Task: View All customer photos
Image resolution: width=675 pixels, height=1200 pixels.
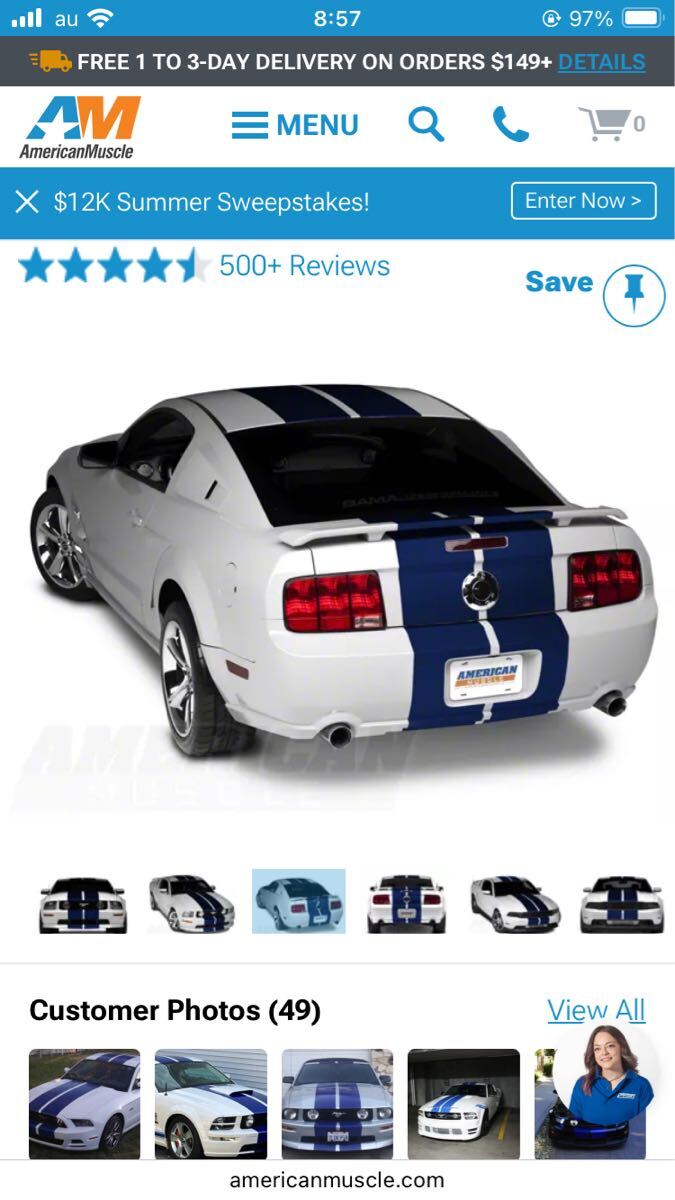Action: [596, 1011]
